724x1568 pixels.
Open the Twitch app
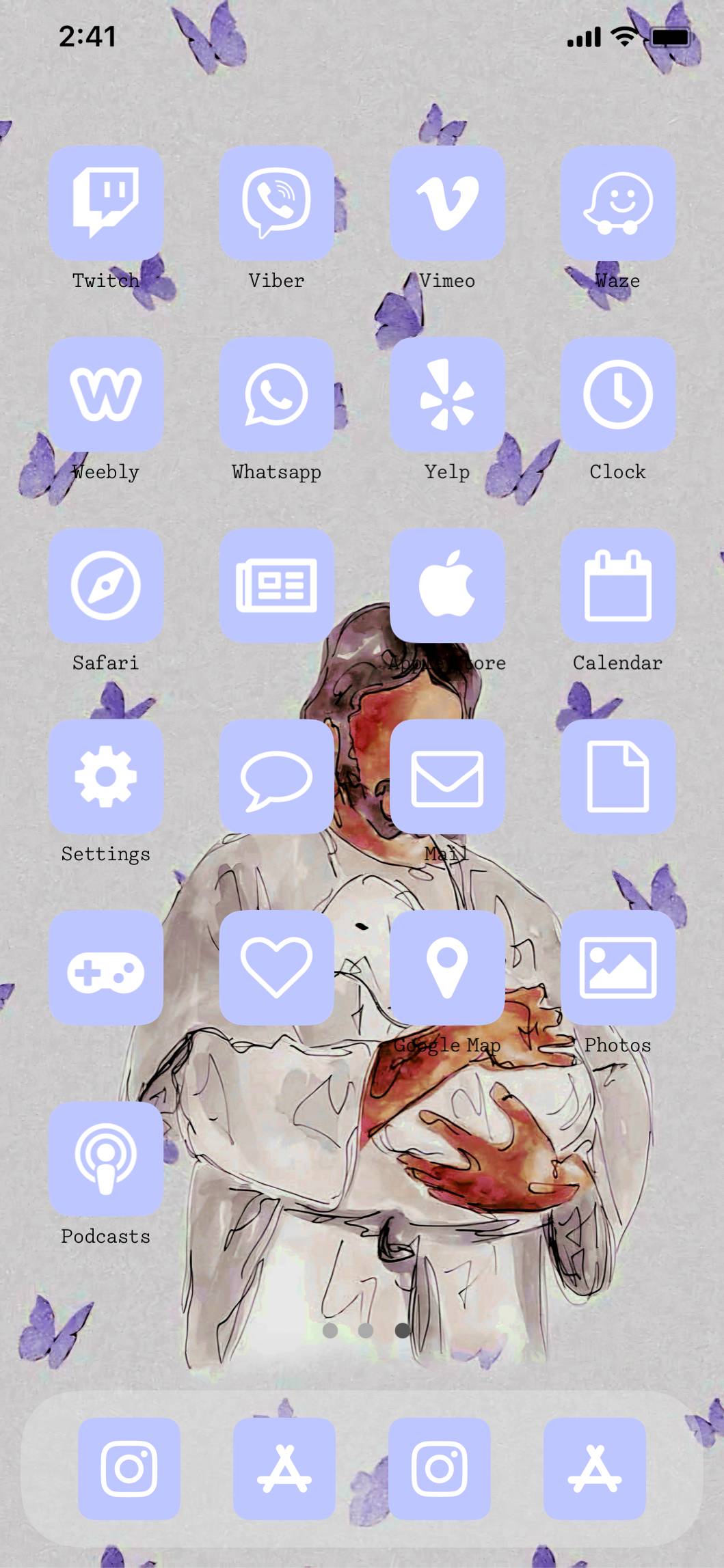106,202
